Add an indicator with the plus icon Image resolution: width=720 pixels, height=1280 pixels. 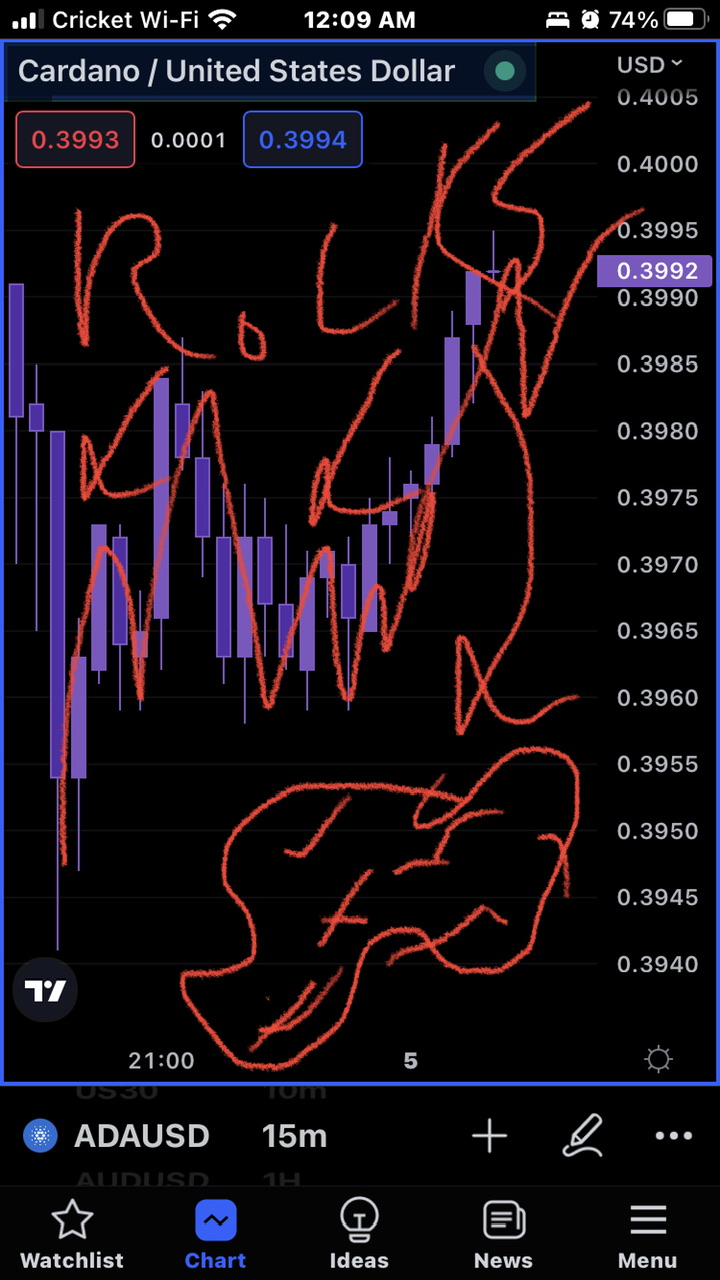(489, 1136)
